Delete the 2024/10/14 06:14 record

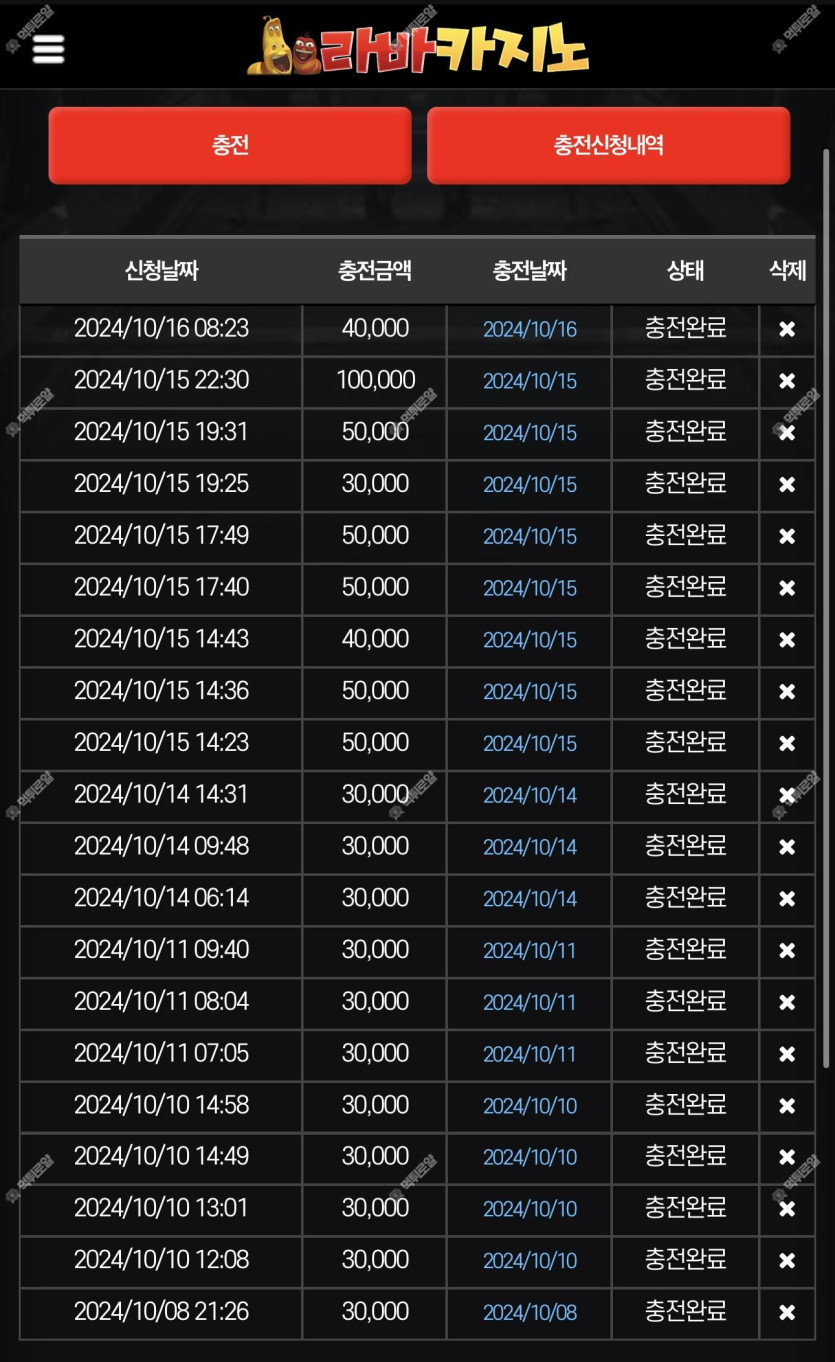click(787, 899)
